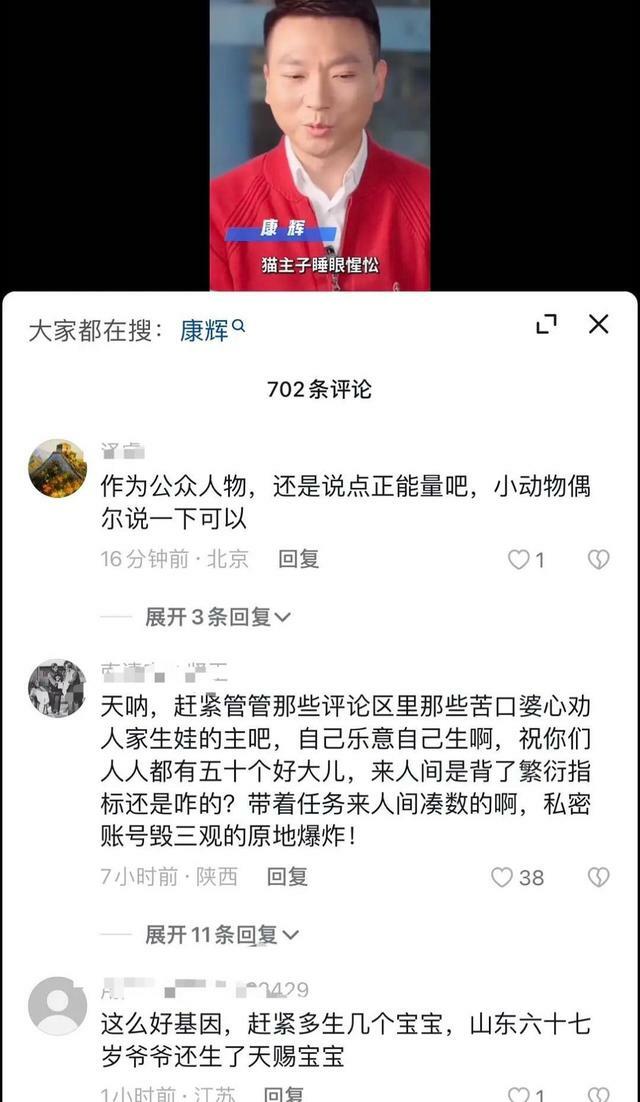The height and width of the screenshot is (1102, 640).
Task: Expand 展开3条回复
Action: click(218, 617)
